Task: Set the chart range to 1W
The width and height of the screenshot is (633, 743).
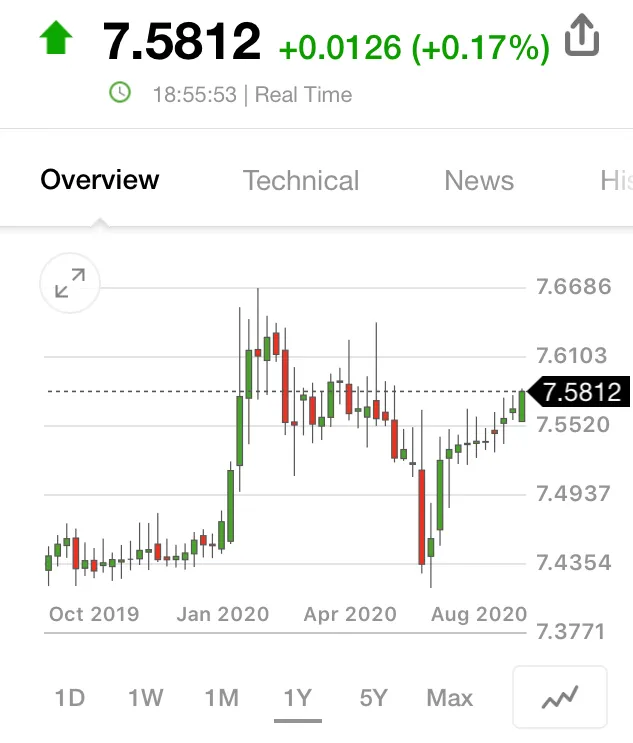Action: point(146,698)
